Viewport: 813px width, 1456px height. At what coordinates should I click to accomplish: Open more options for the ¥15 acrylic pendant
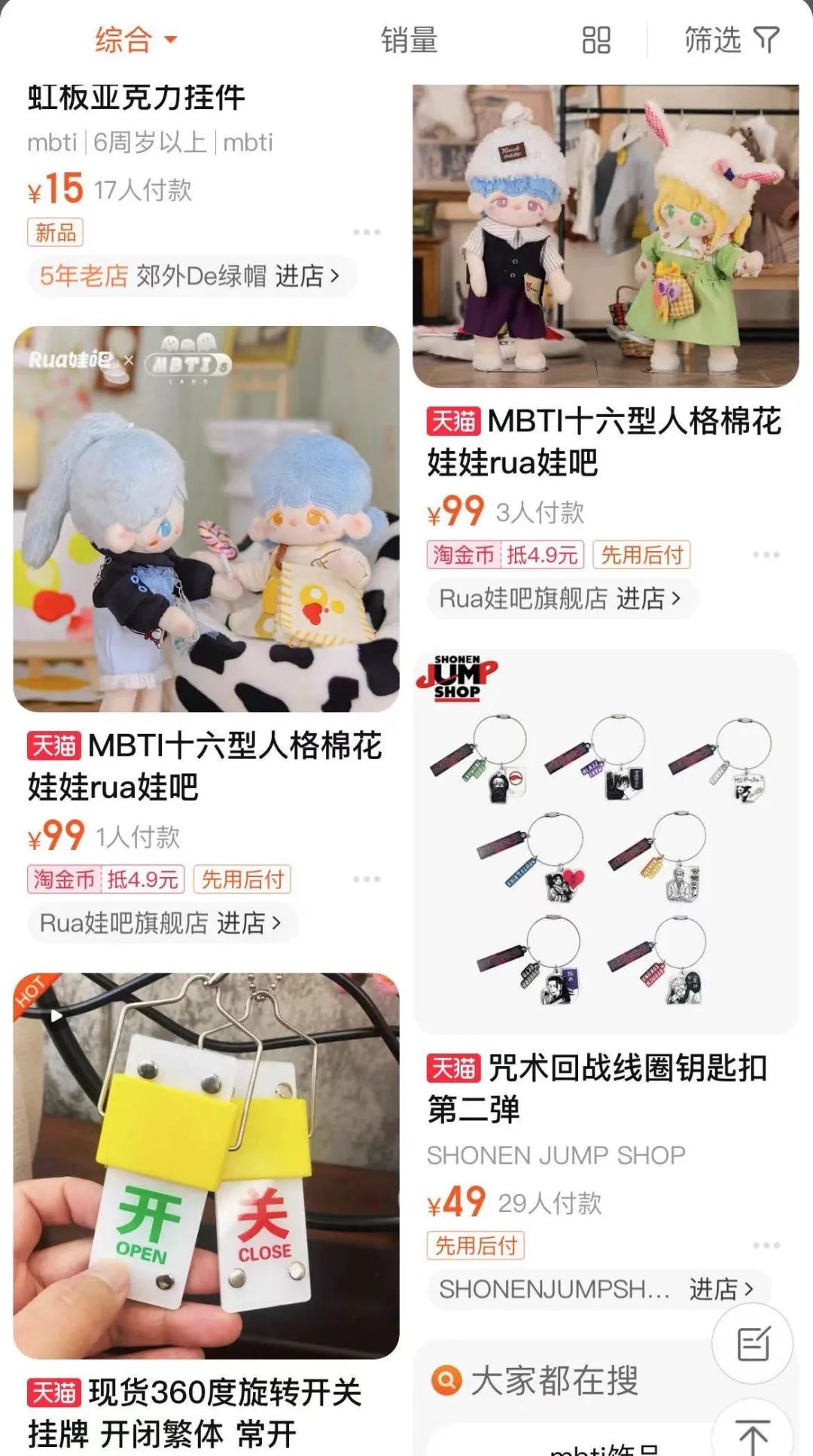[367, 232]
